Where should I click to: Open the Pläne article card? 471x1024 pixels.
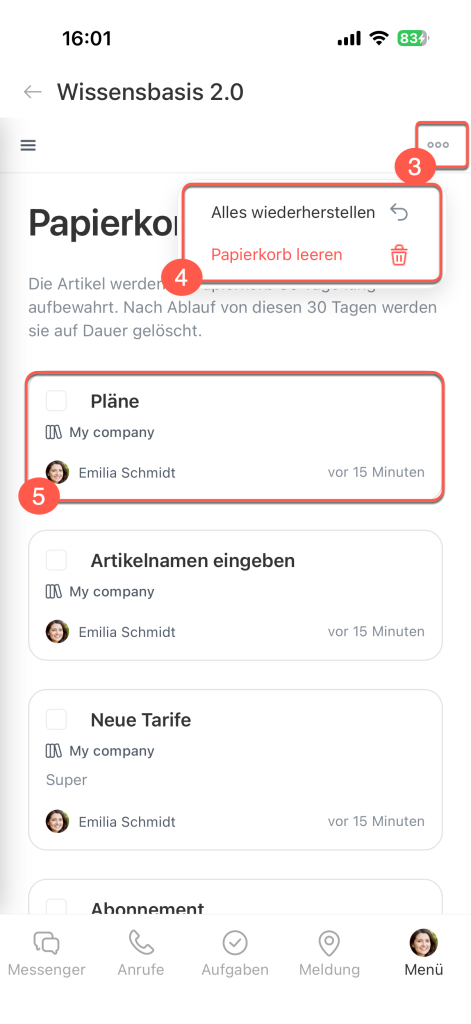(x=235, y=436)
